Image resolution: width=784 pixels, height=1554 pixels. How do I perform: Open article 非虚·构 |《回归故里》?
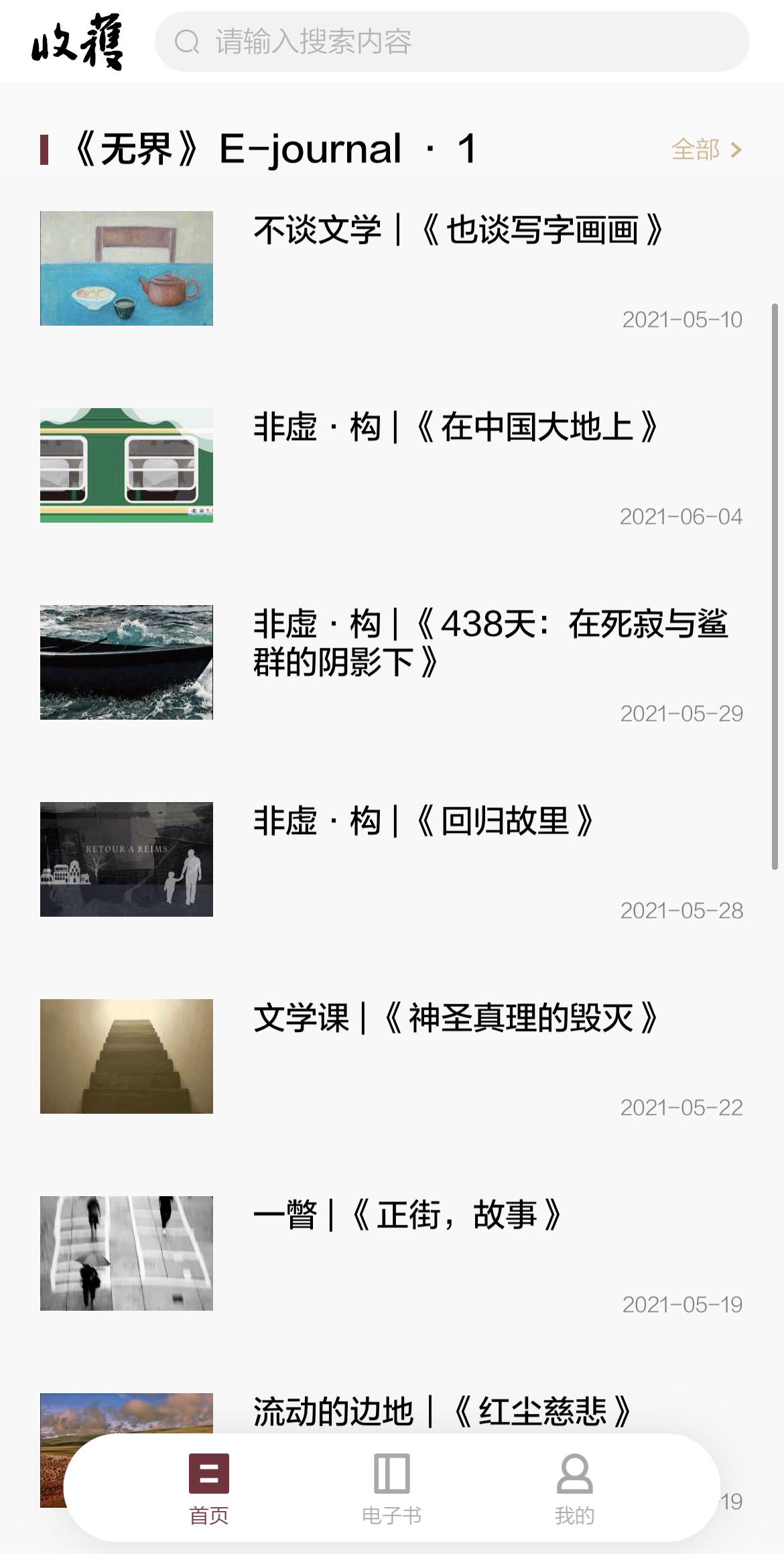tap(423, 822)
